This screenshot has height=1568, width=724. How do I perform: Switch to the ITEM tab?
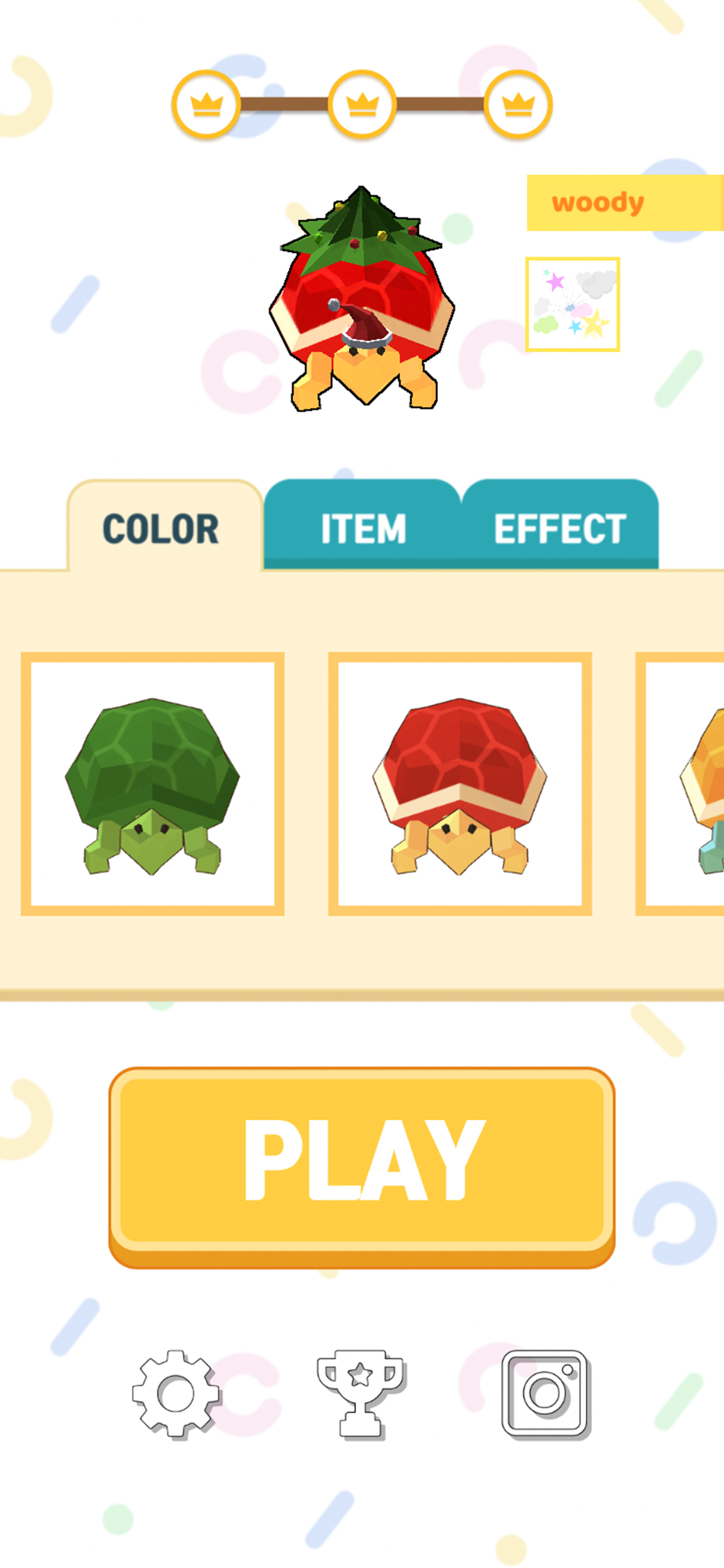pyautogui.click(x=363, y=527)
